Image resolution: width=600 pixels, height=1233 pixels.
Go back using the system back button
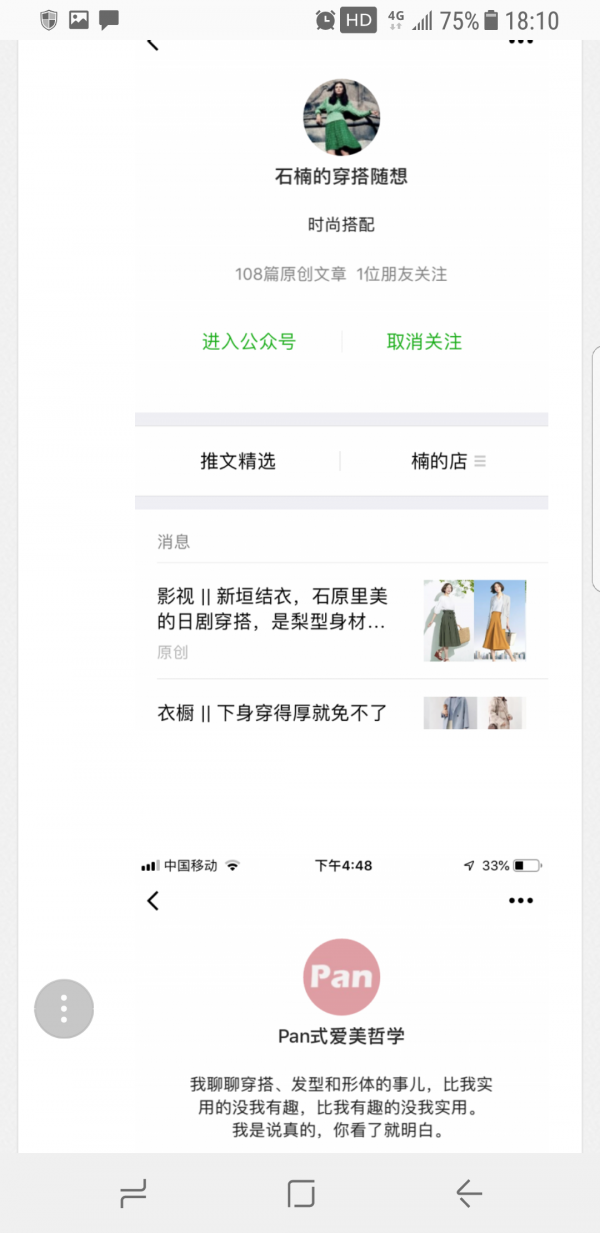point(468,1192)
